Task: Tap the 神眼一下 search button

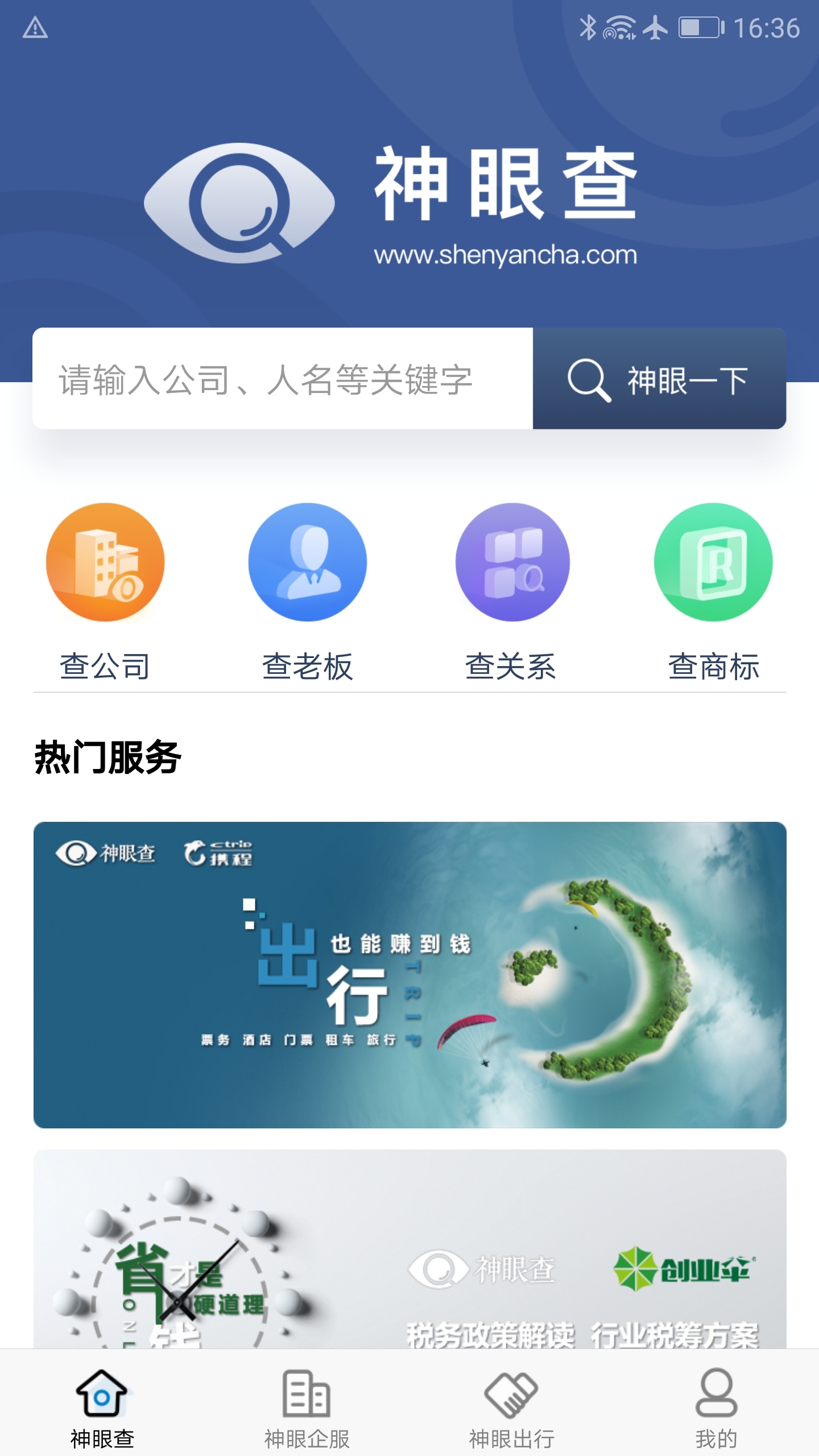Action: pos(659,379)
